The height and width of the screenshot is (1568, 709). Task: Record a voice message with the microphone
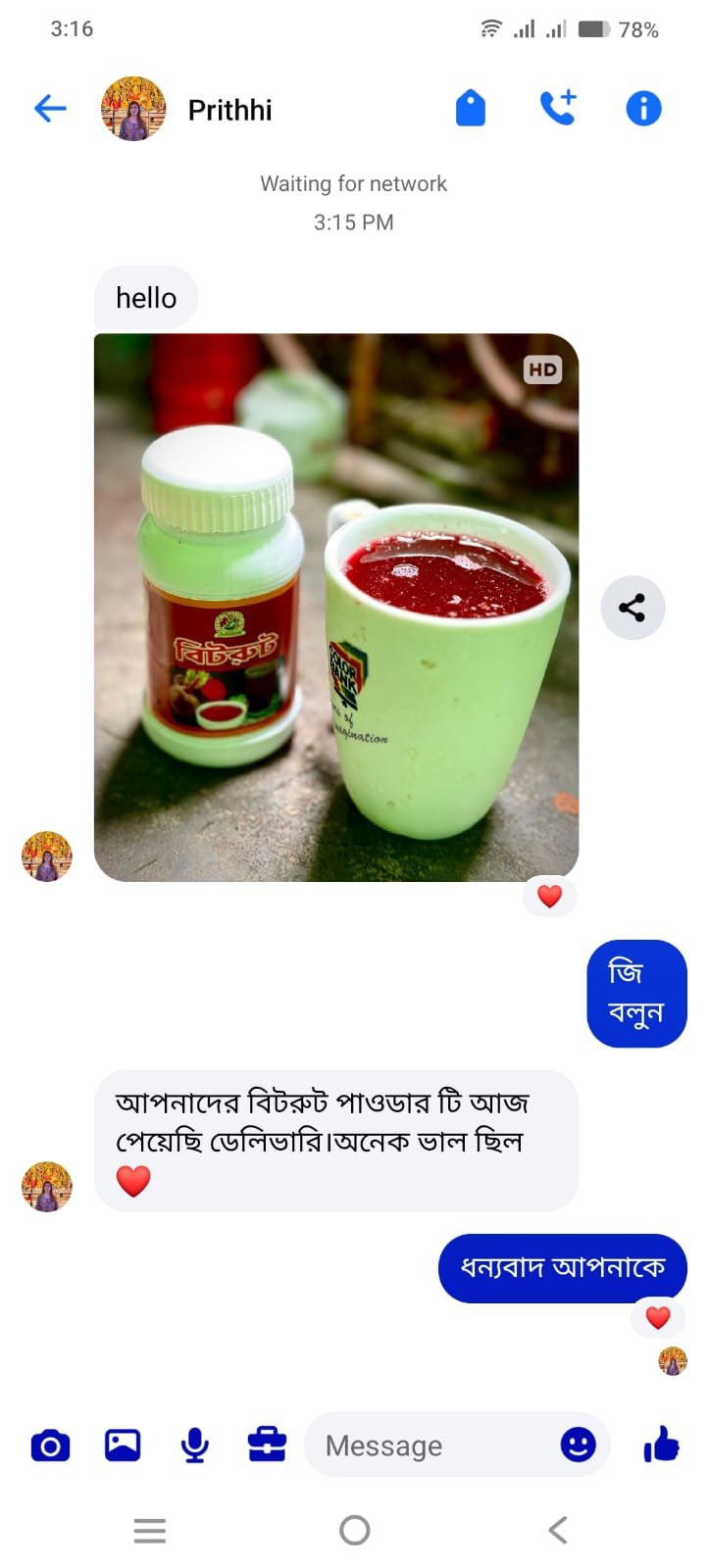pos(195,1445)
